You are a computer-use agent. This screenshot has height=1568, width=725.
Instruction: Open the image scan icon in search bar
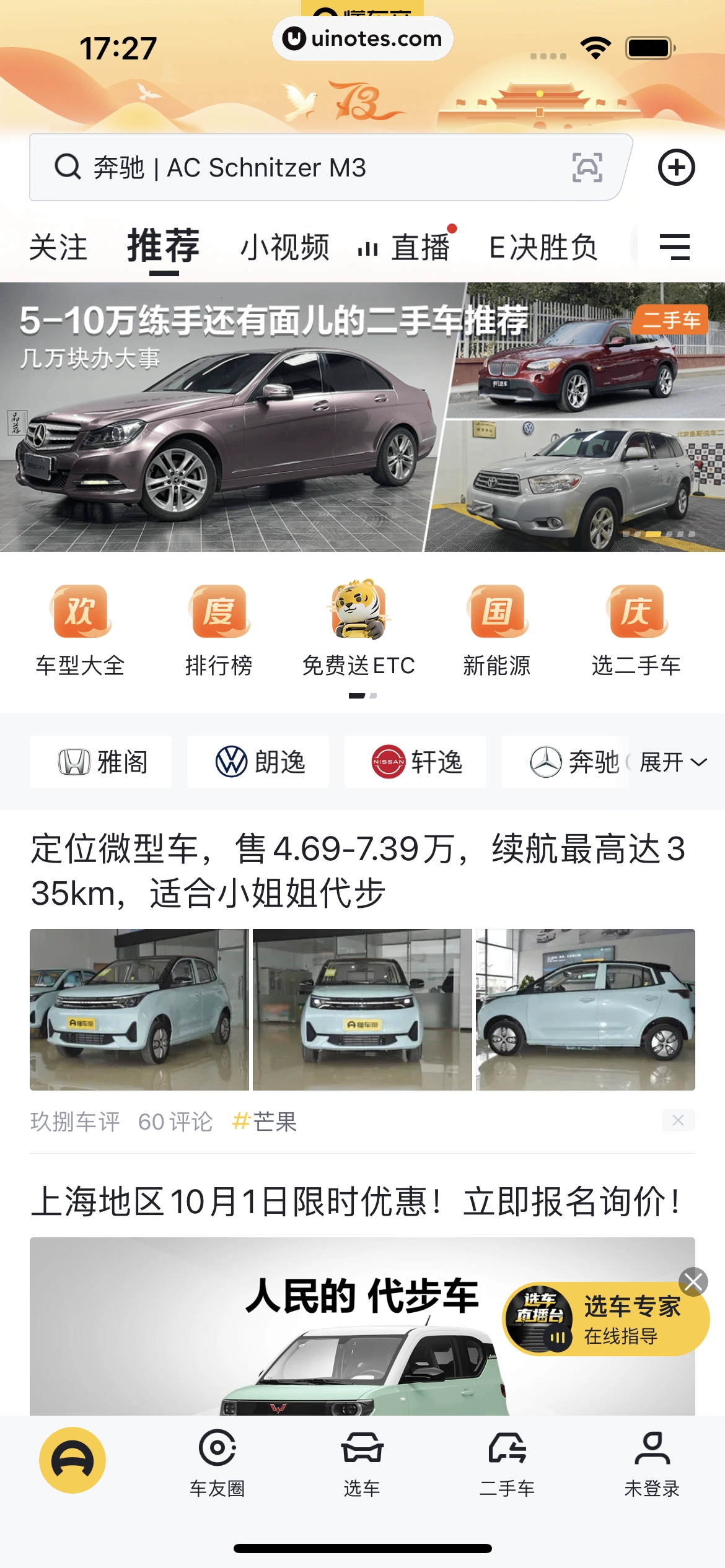click(x=587, y=167)
